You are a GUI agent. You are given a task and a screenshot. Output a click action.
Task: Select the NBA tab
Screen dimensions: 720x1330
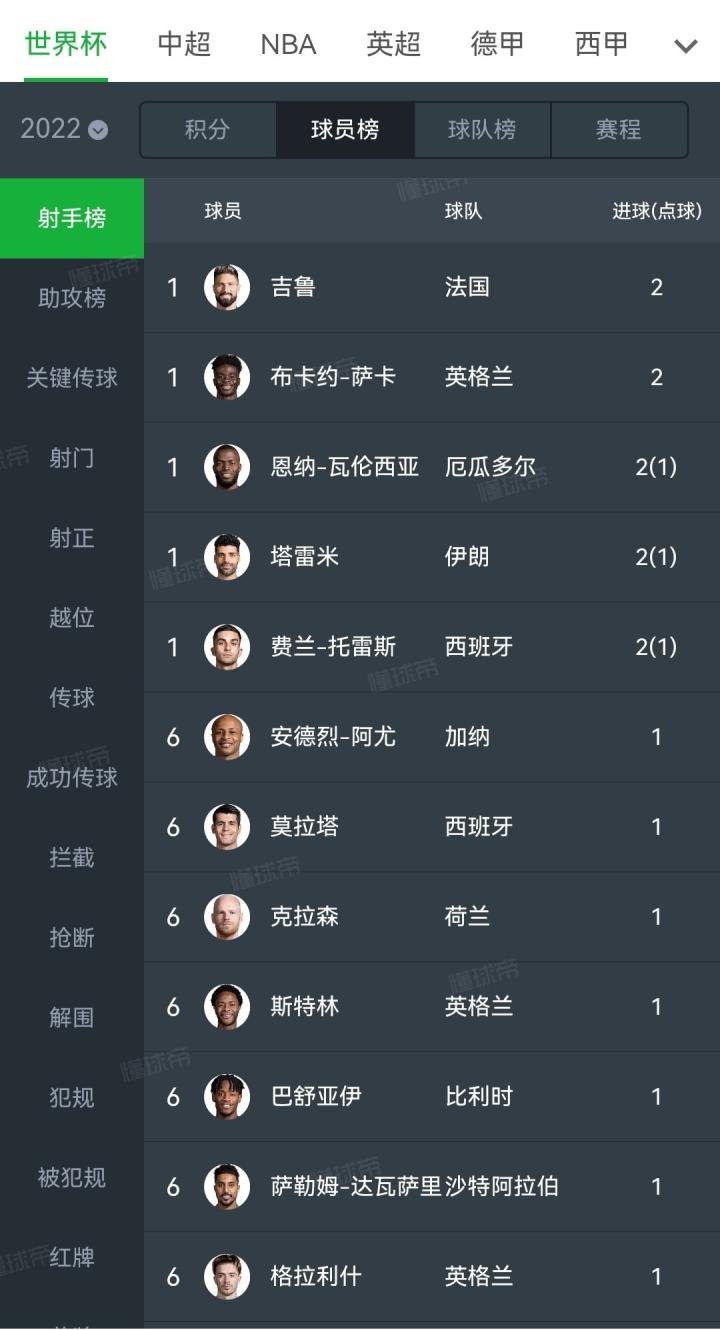[x=288, y=44]
